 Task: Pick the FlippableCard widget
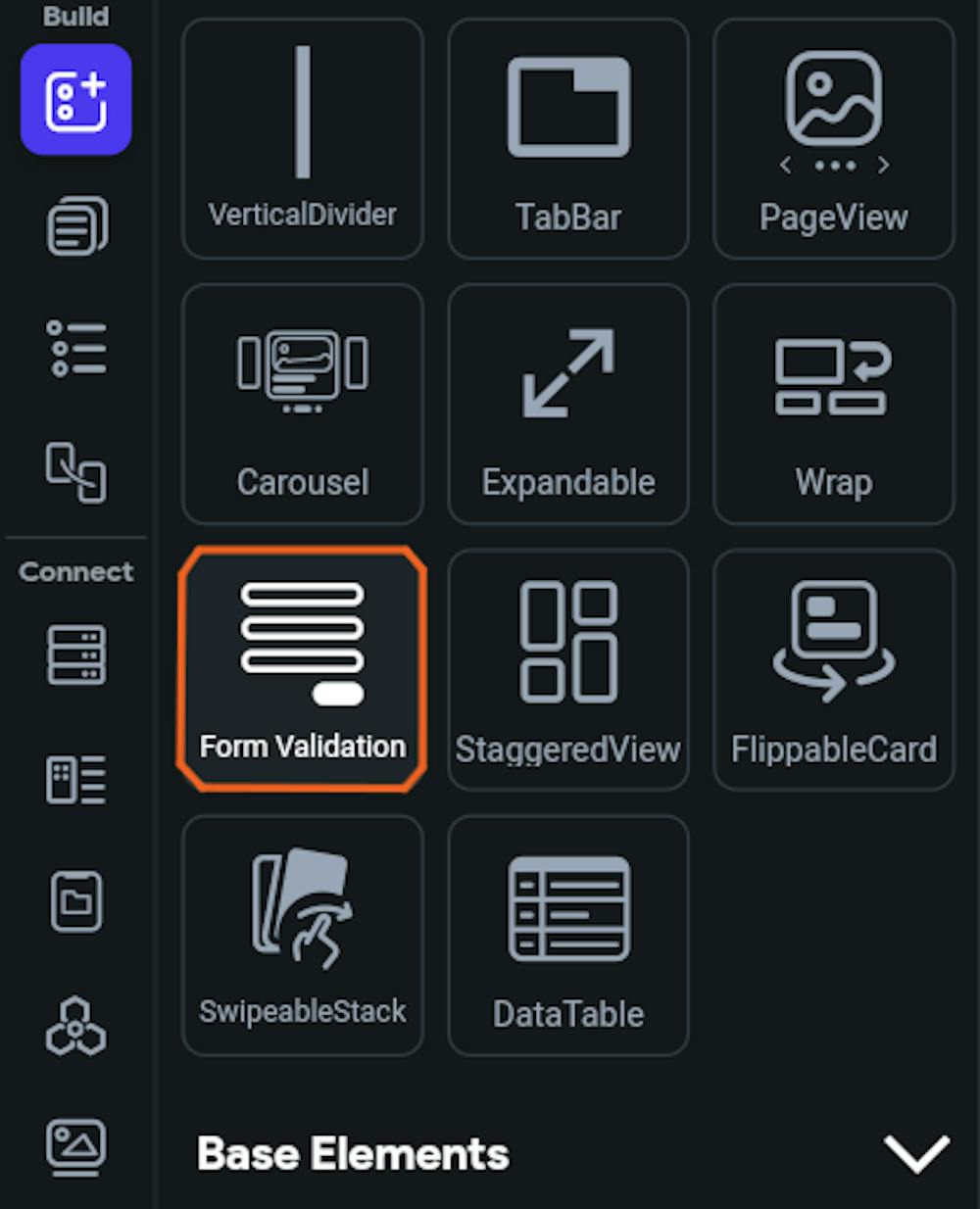pyautogui.click(x=833, y=669)
